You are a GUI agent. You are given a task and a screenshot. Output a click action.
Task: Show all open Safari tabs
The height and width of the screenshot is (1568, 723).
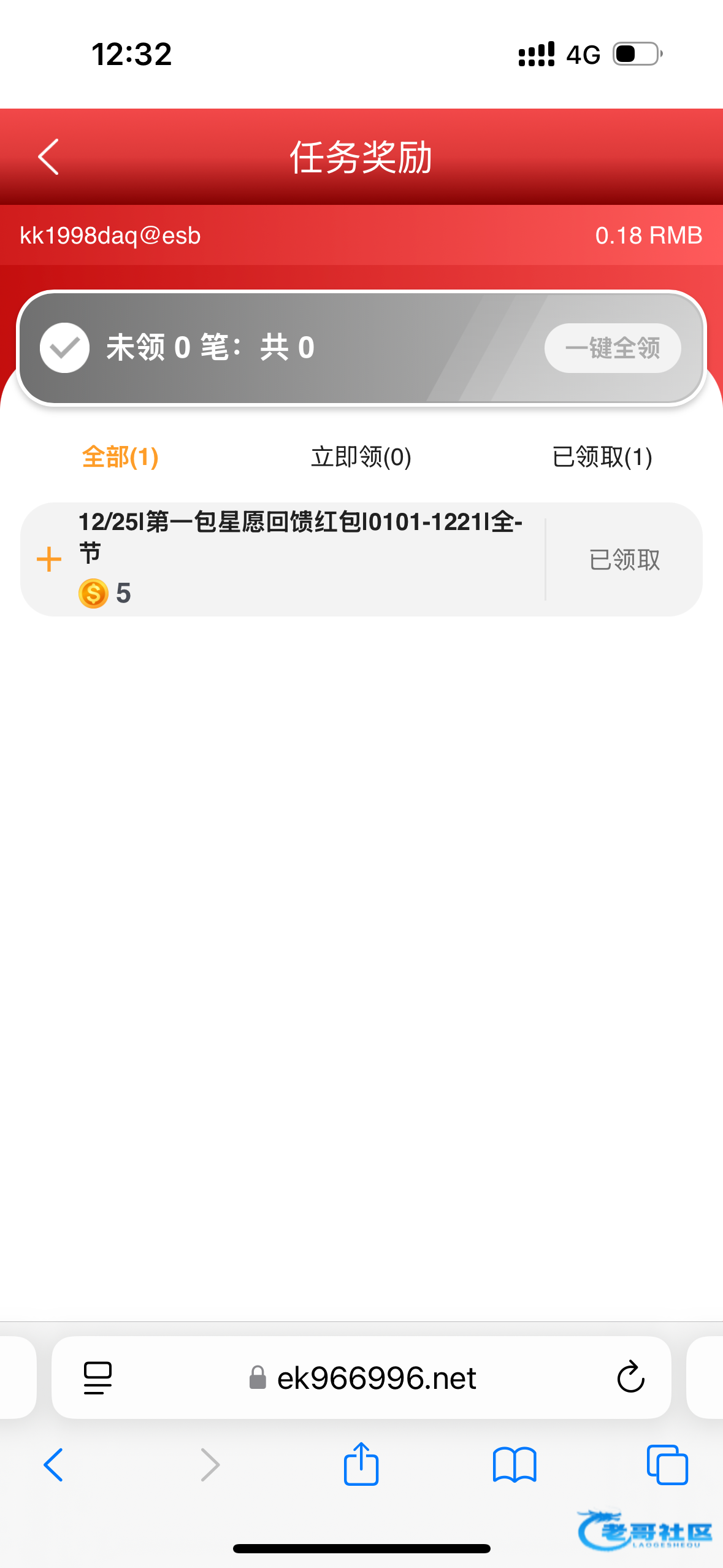pos(667,1465)
